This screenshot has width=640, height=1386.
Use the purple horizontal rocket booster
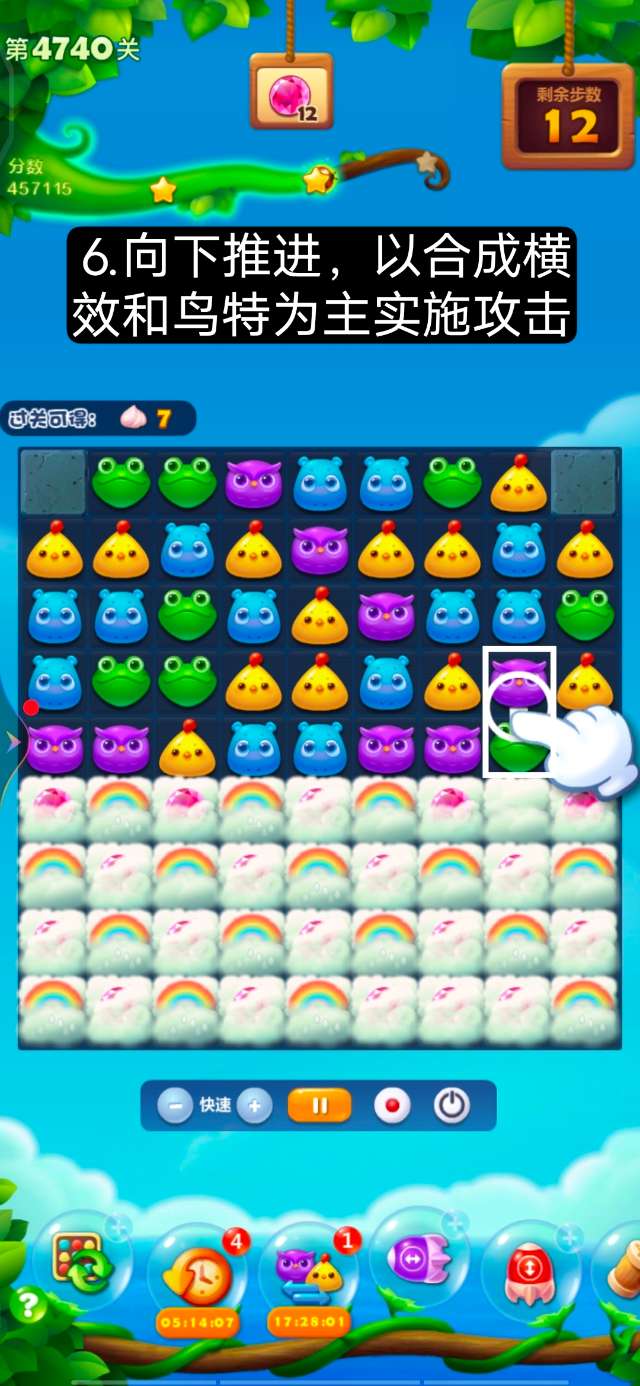418,1258
